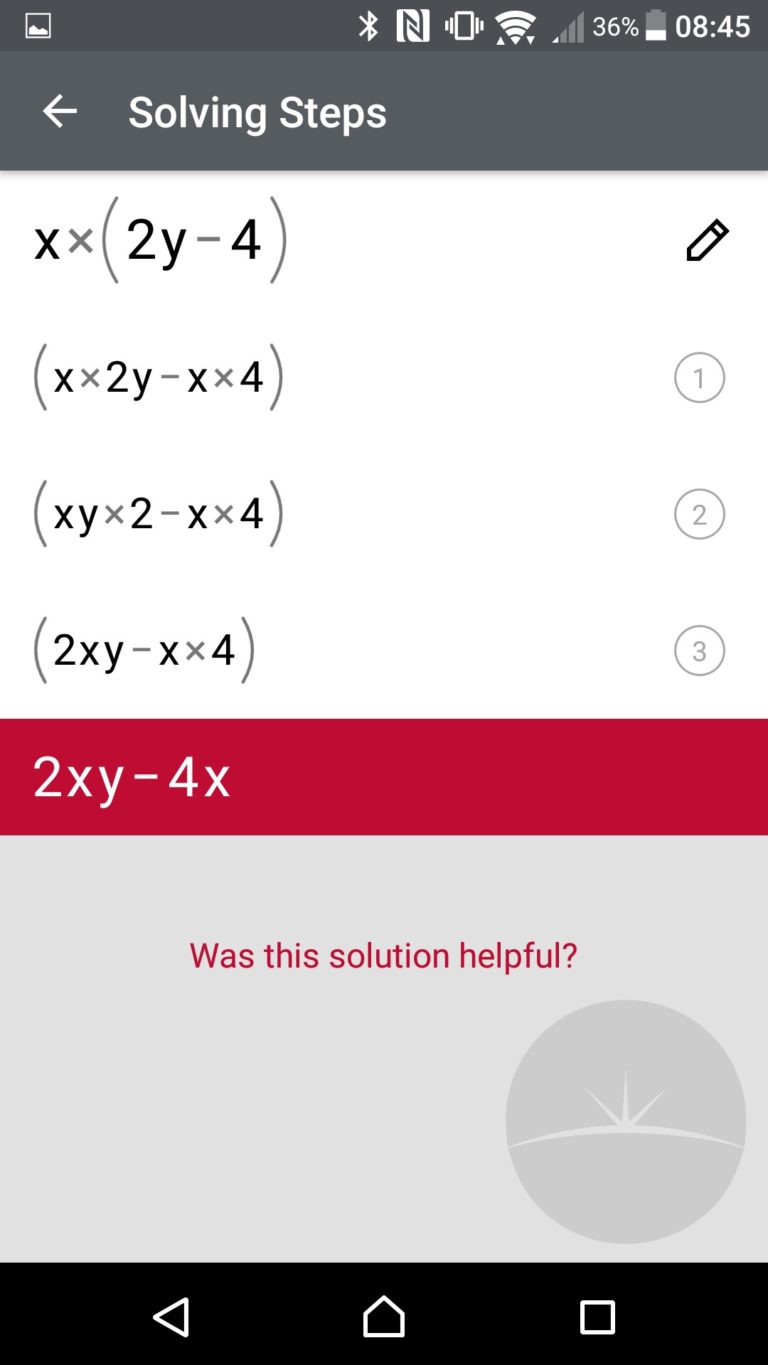The width and height of the screenshot is (768, 1365).
Task: Open solving step 1 details
Action: coord(699,378)
